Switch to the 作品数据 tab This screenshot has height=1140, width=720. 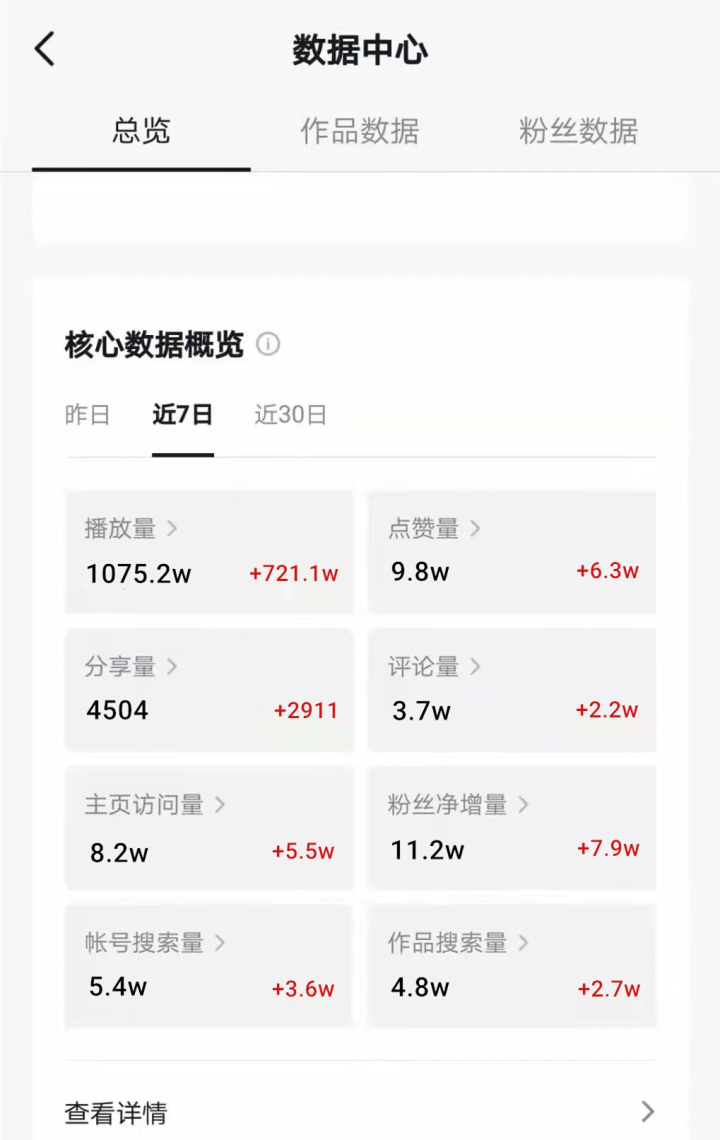pos(360,132)
